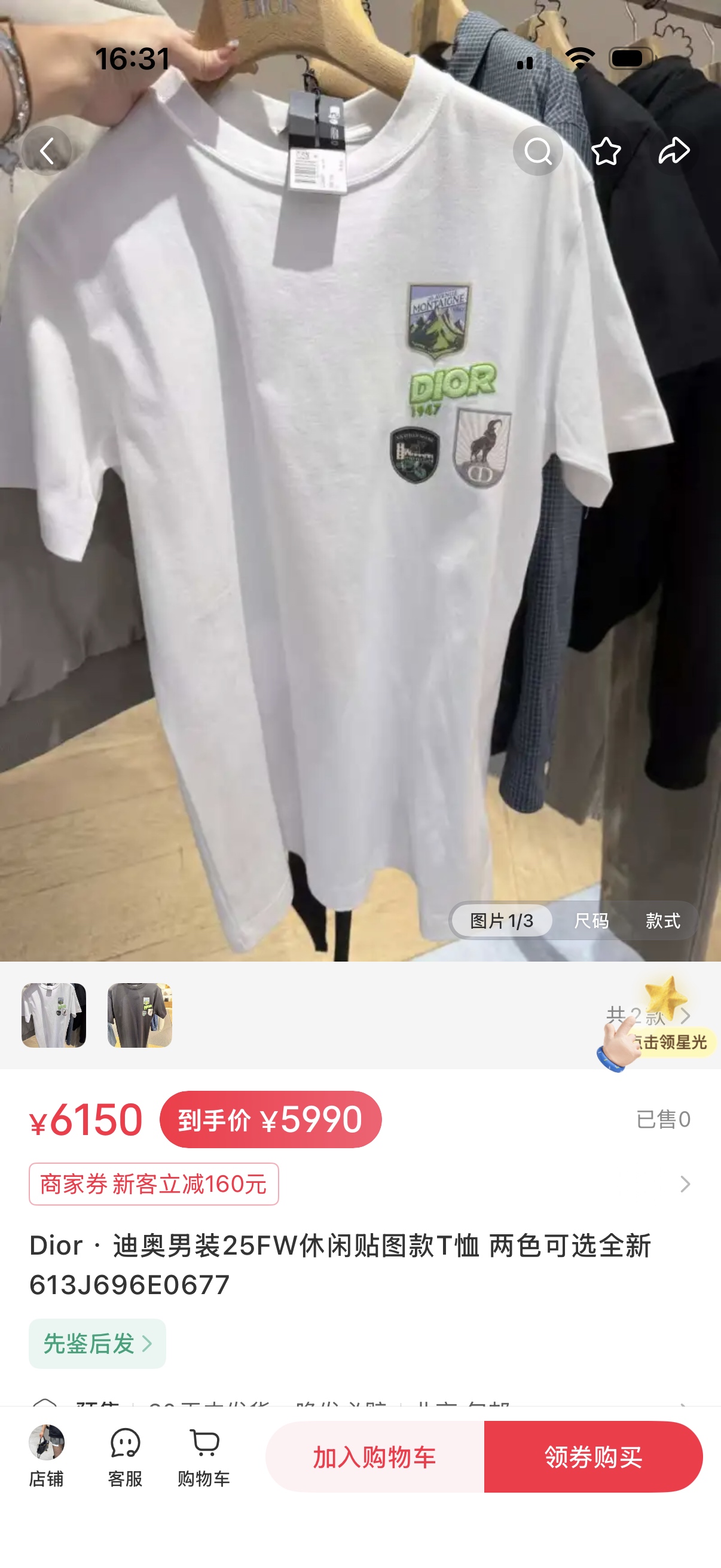
Task: Open the 先鉴后发 authentication info
Action: [97, 1343]
